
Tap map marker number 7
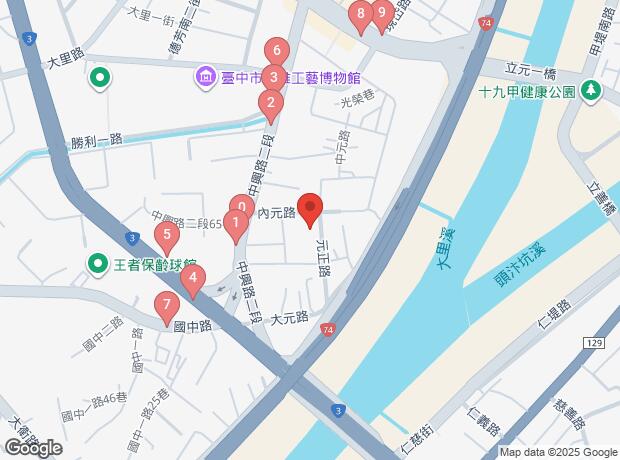(167, 307)
